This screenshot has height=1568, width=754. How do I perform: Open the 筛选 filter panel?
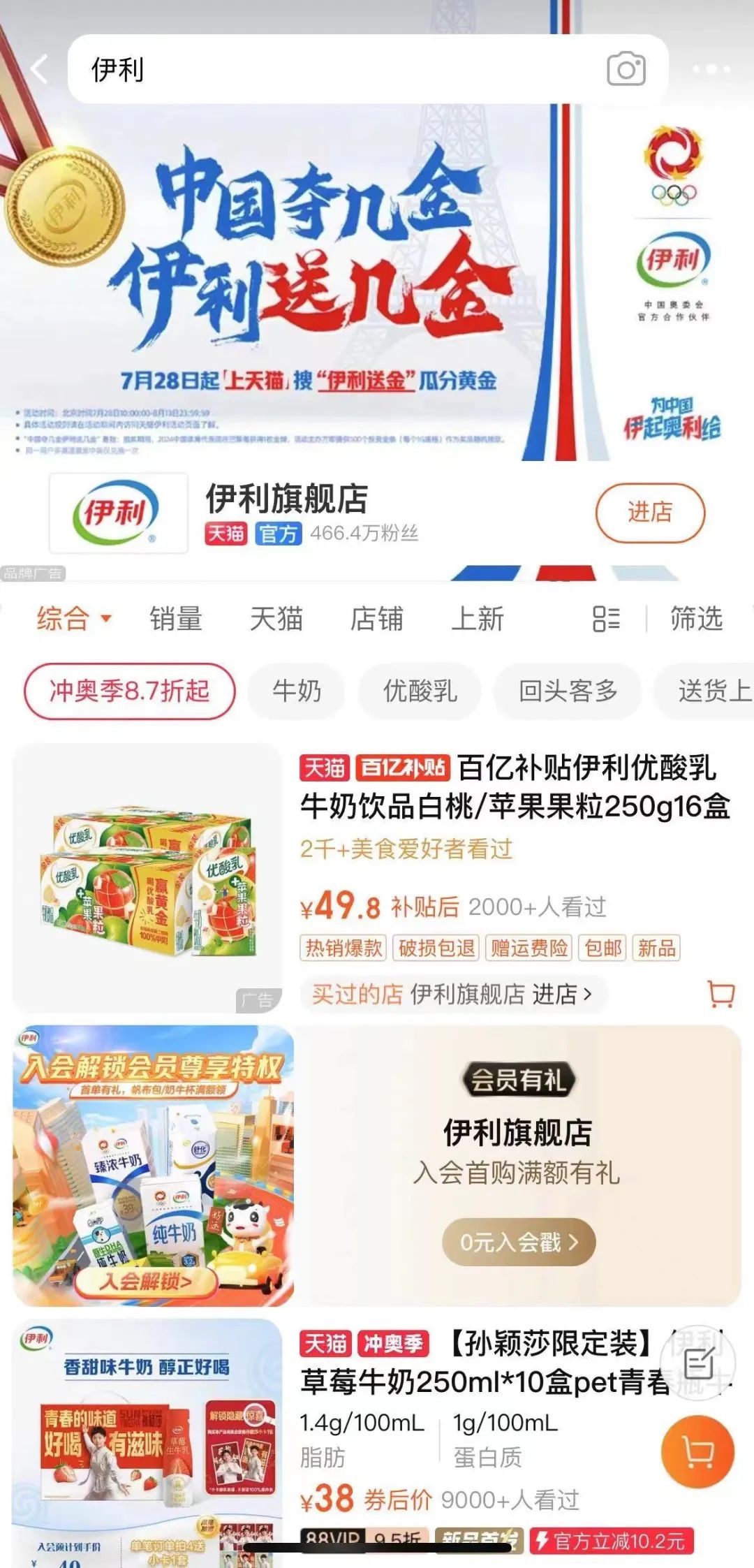pos(696,619)
